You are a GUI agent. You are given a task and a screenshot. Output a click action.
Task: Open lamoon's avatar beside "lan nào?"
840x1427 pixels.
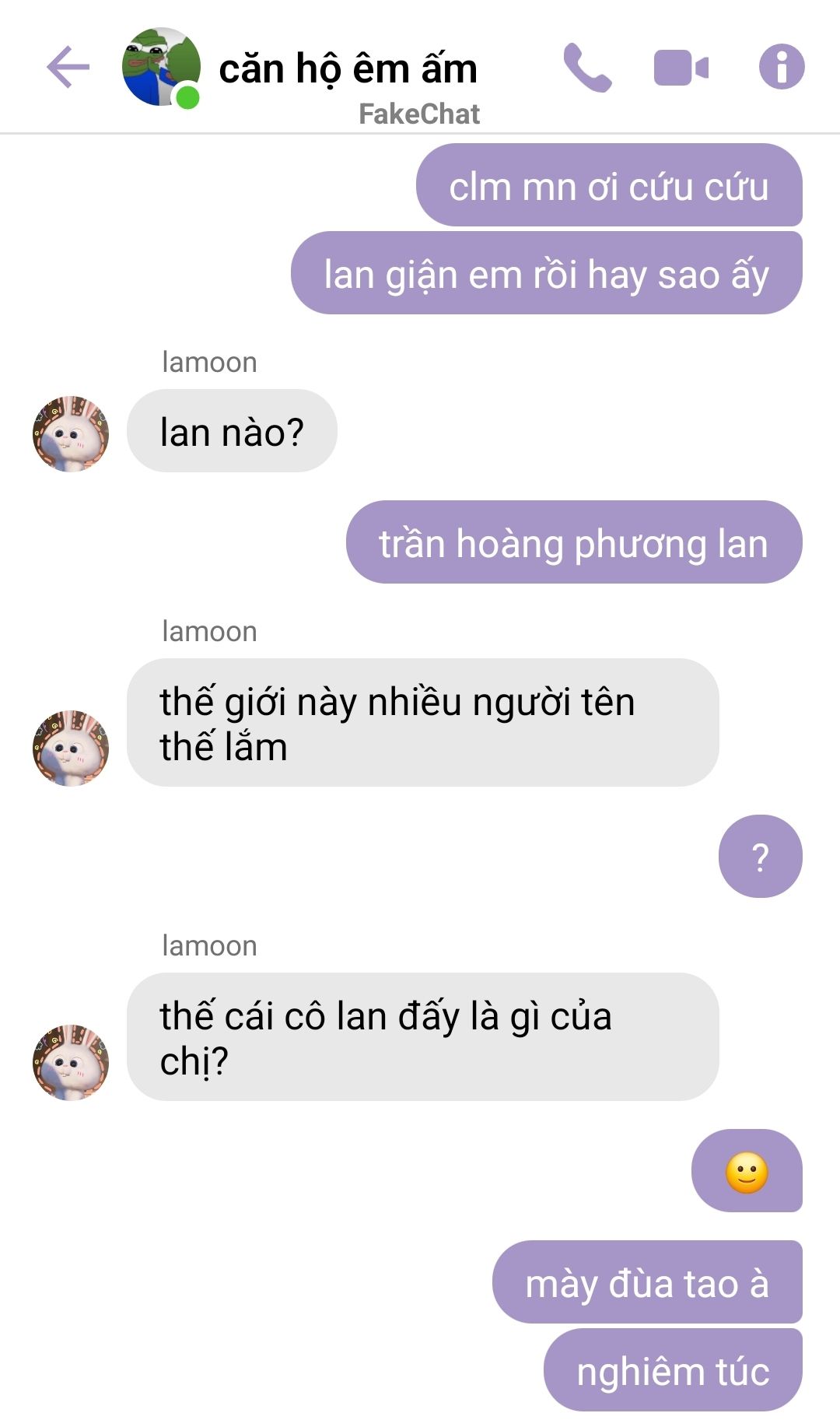tap(70, 433)
